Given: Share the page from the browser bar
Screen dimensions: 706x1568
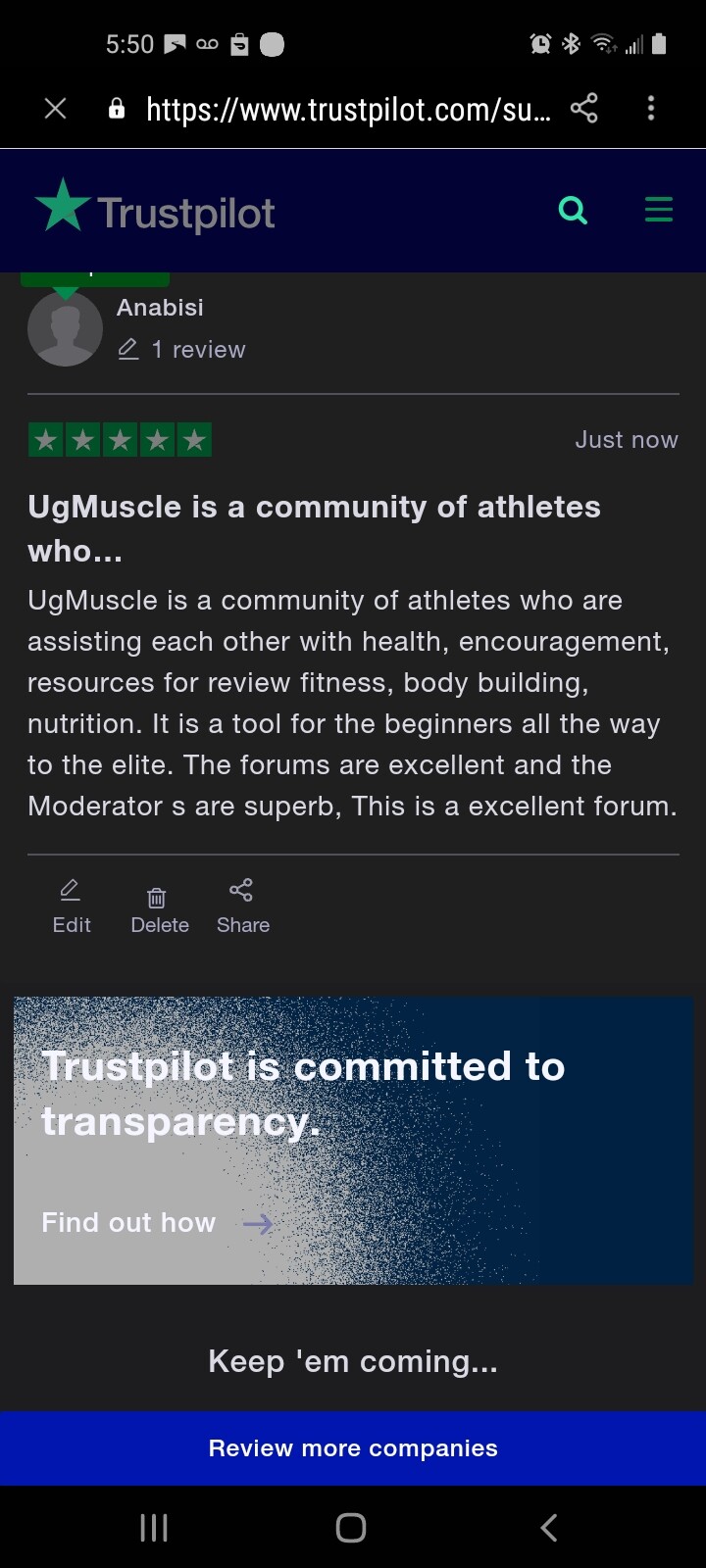Looking at the screenshot, I should (583, 109).
